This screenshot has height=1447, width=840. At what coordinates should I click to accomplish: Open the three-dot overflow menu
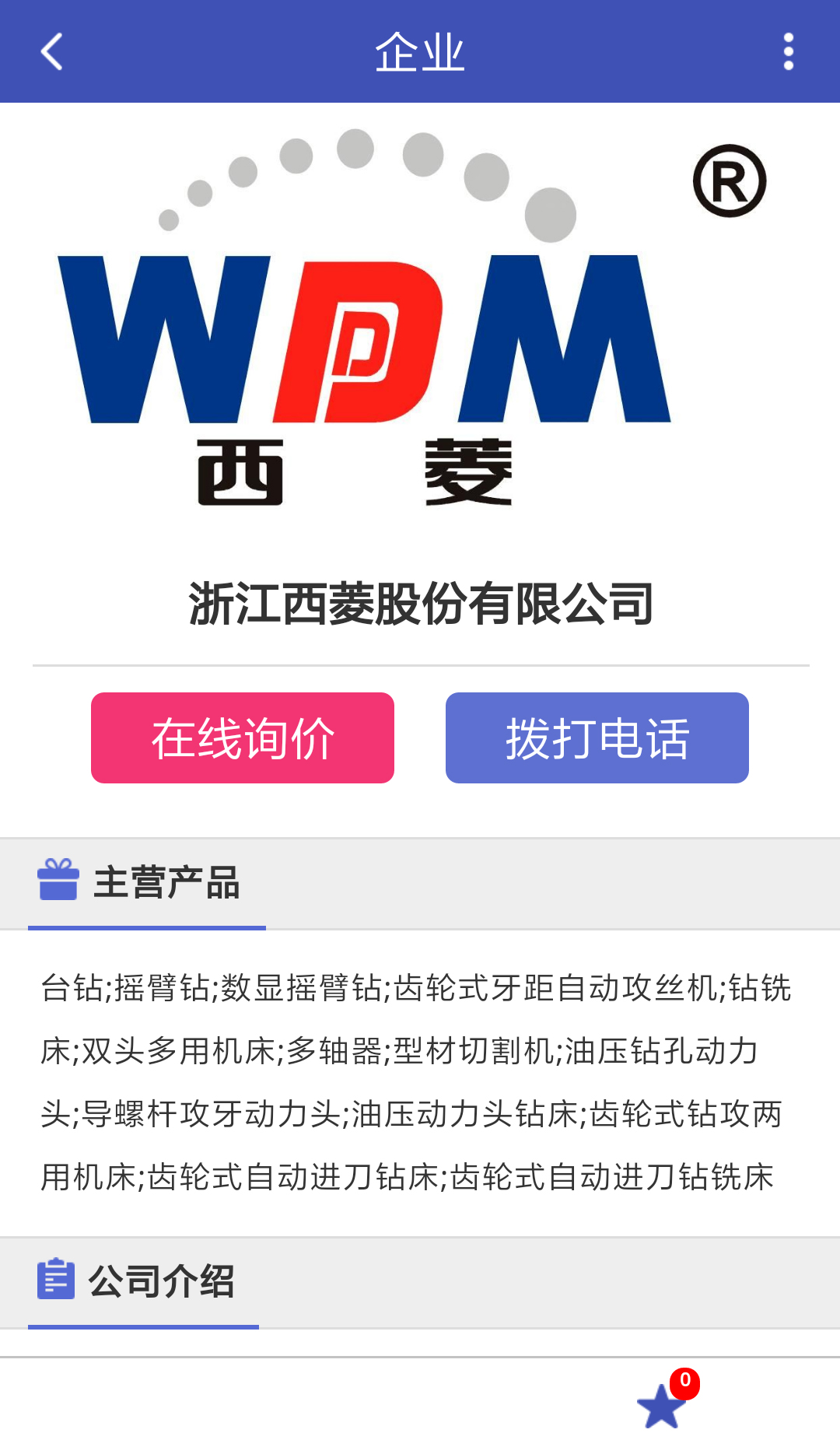[788, 52]
